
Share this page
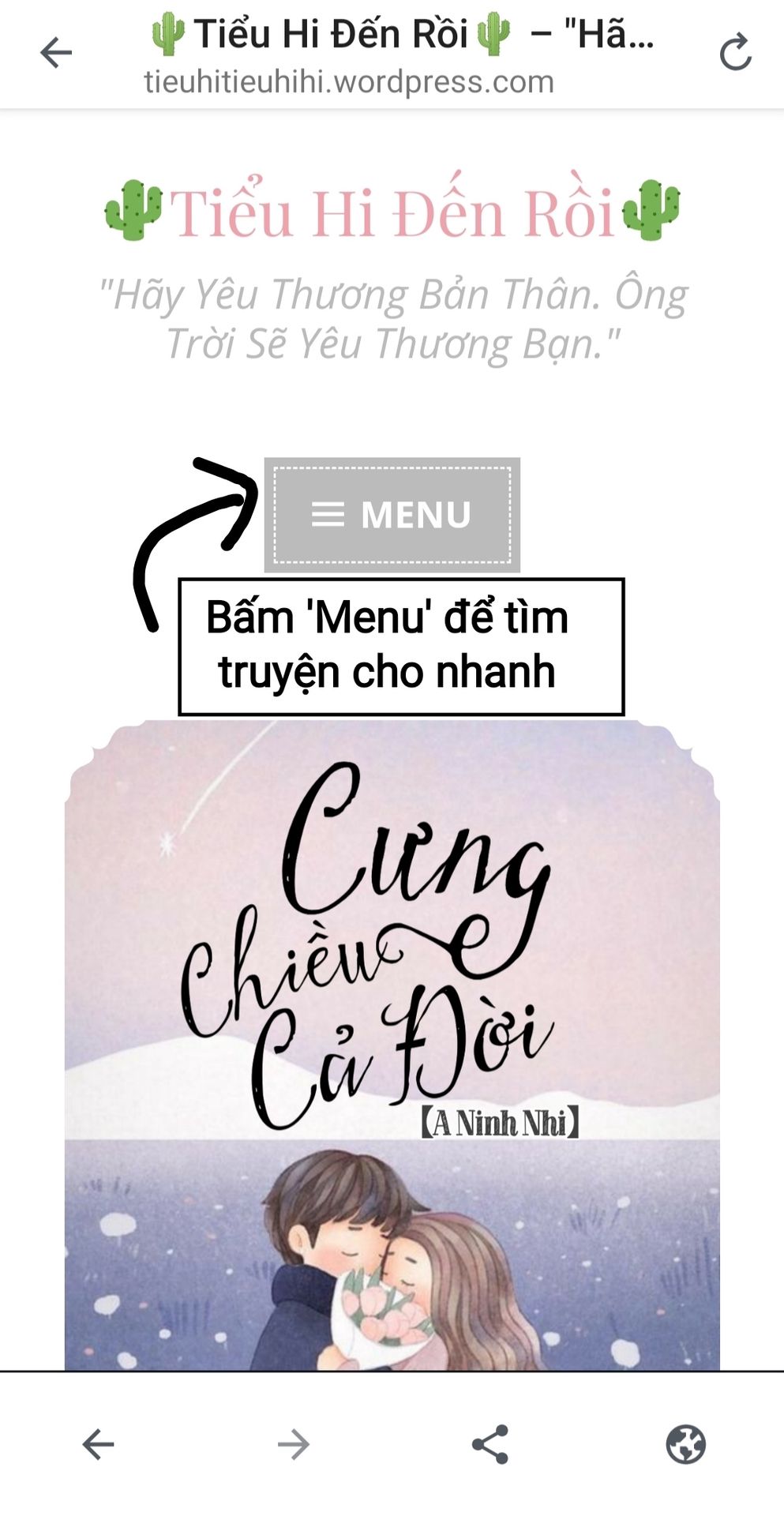point(490,1444)
